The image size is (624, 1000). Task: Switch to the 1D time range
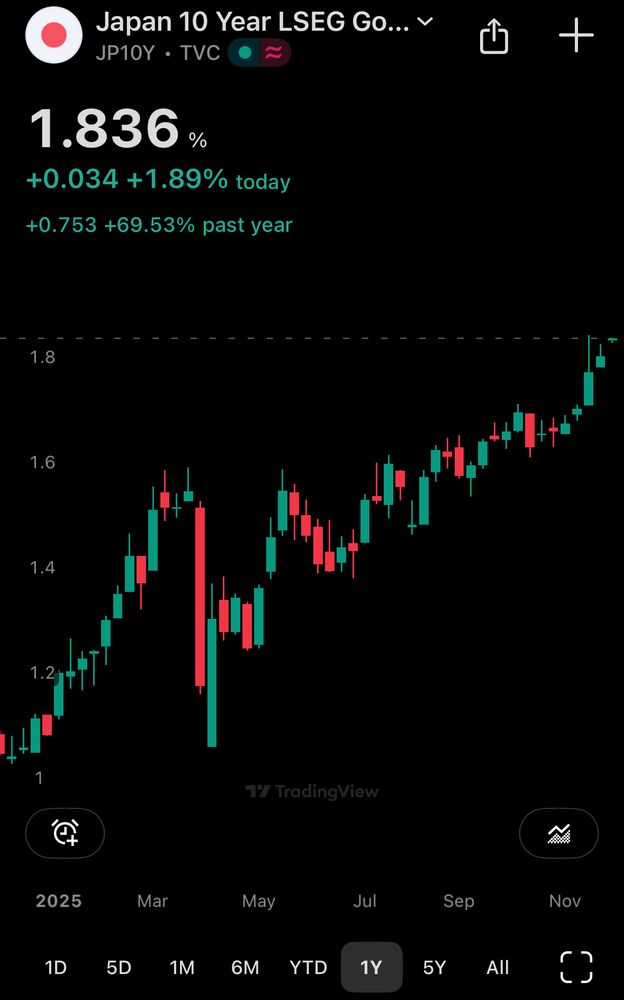tap(56, 967)
